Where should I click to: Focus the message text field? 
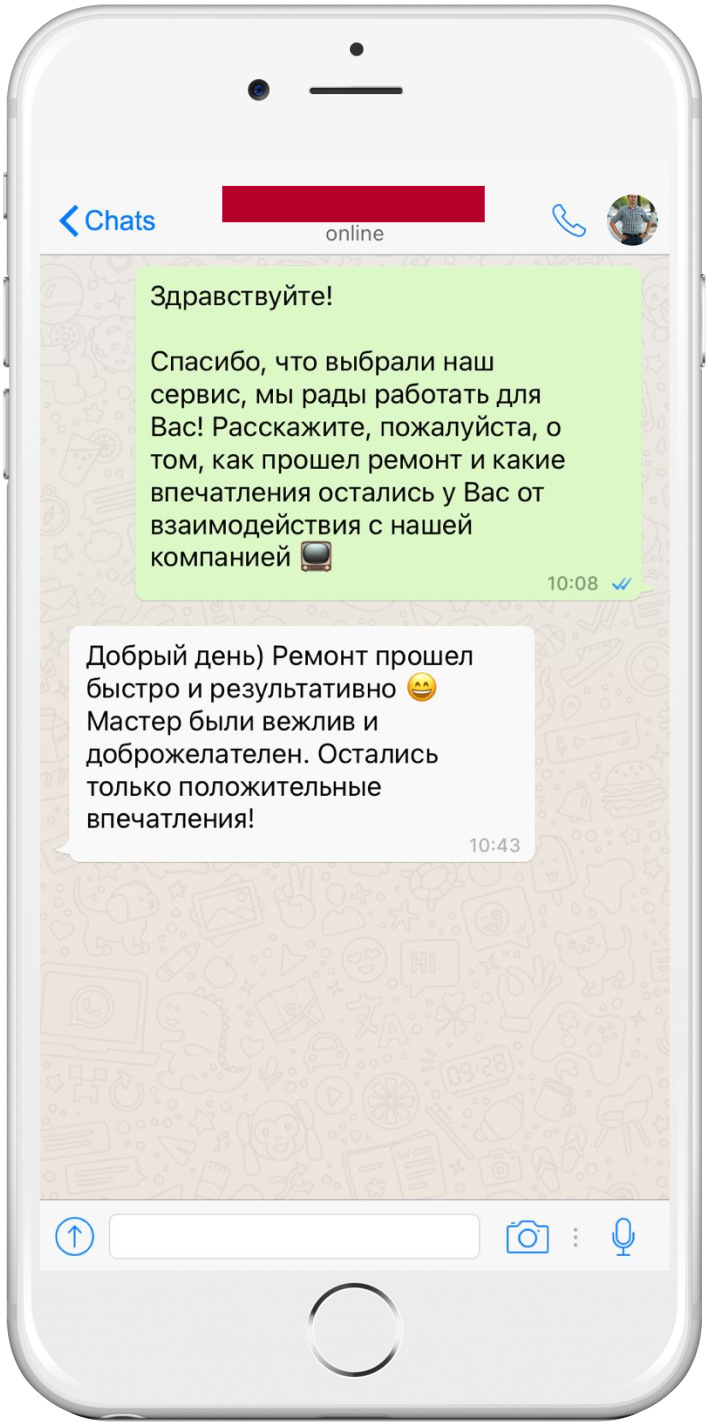(294, 1236)
